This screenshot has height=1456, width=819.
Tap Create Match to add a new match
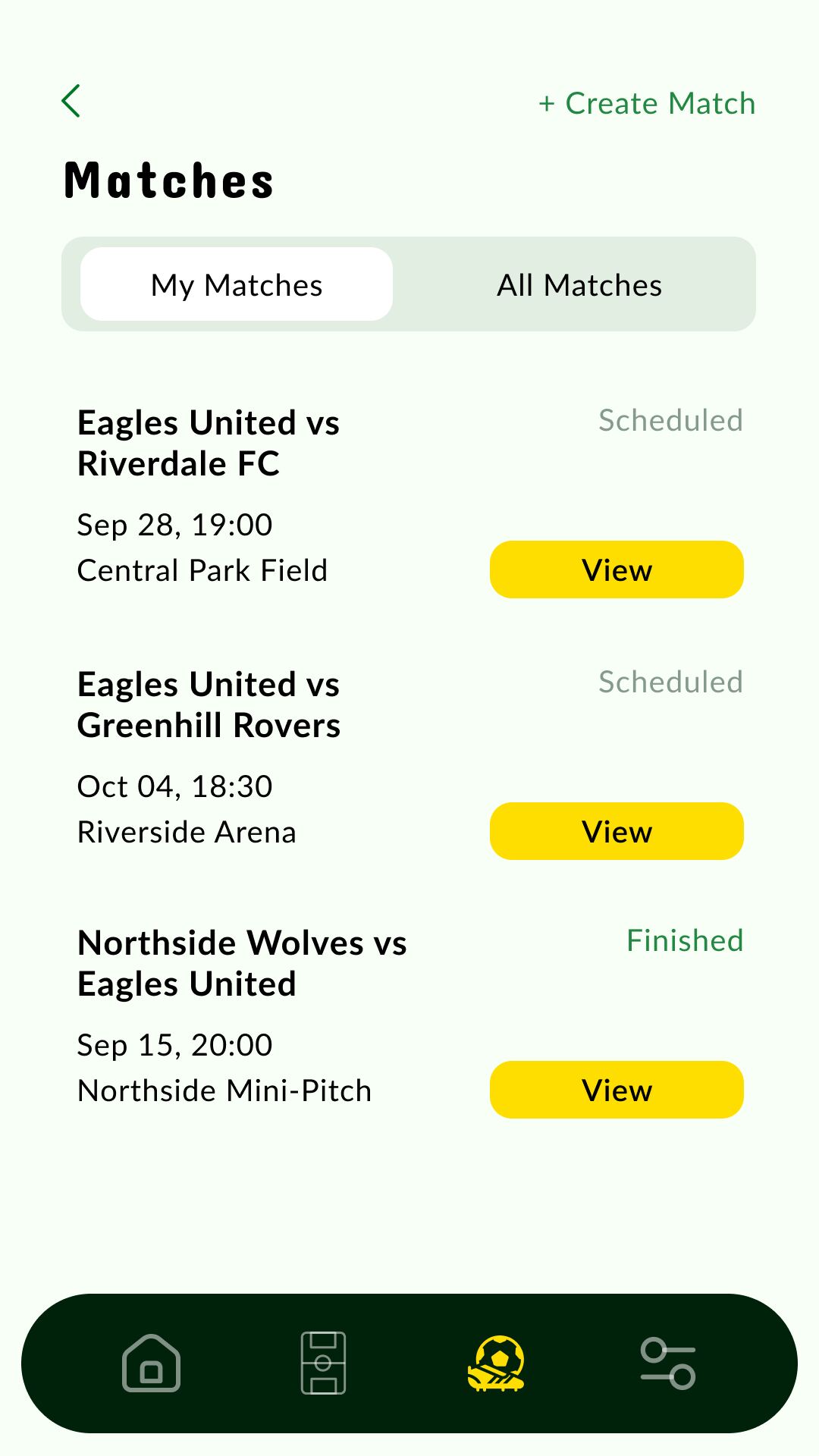pos(647,103)
